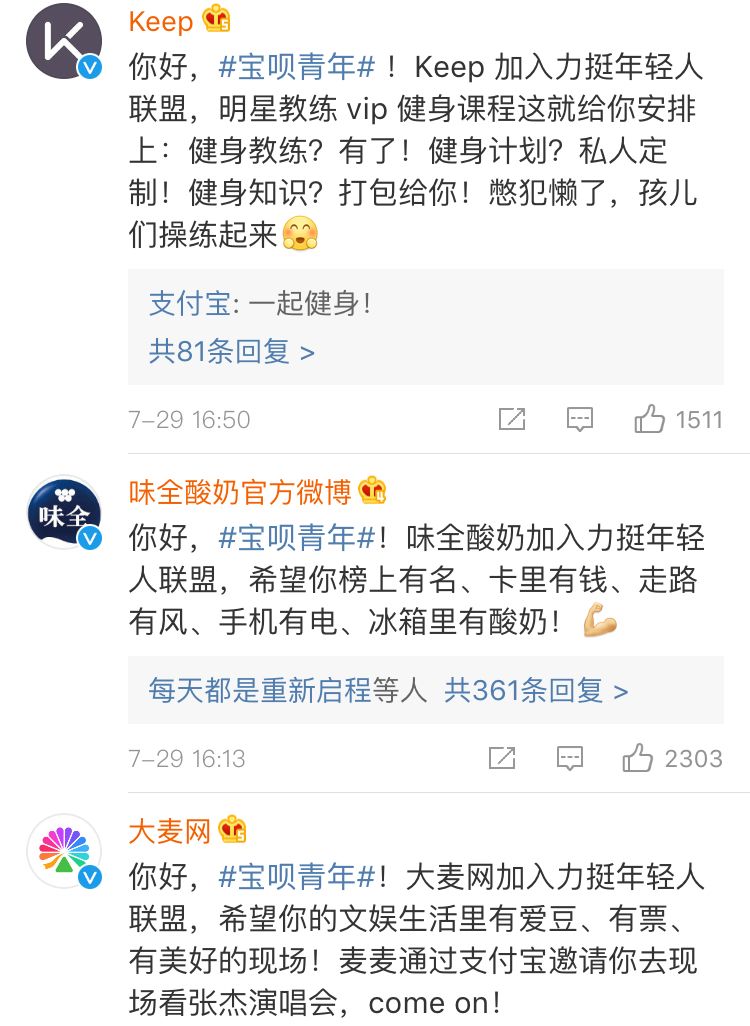This screenshot has height=1026, width=750.
Task: Repost 味全酸奶's comment
Action: click(x=502, y=758)
